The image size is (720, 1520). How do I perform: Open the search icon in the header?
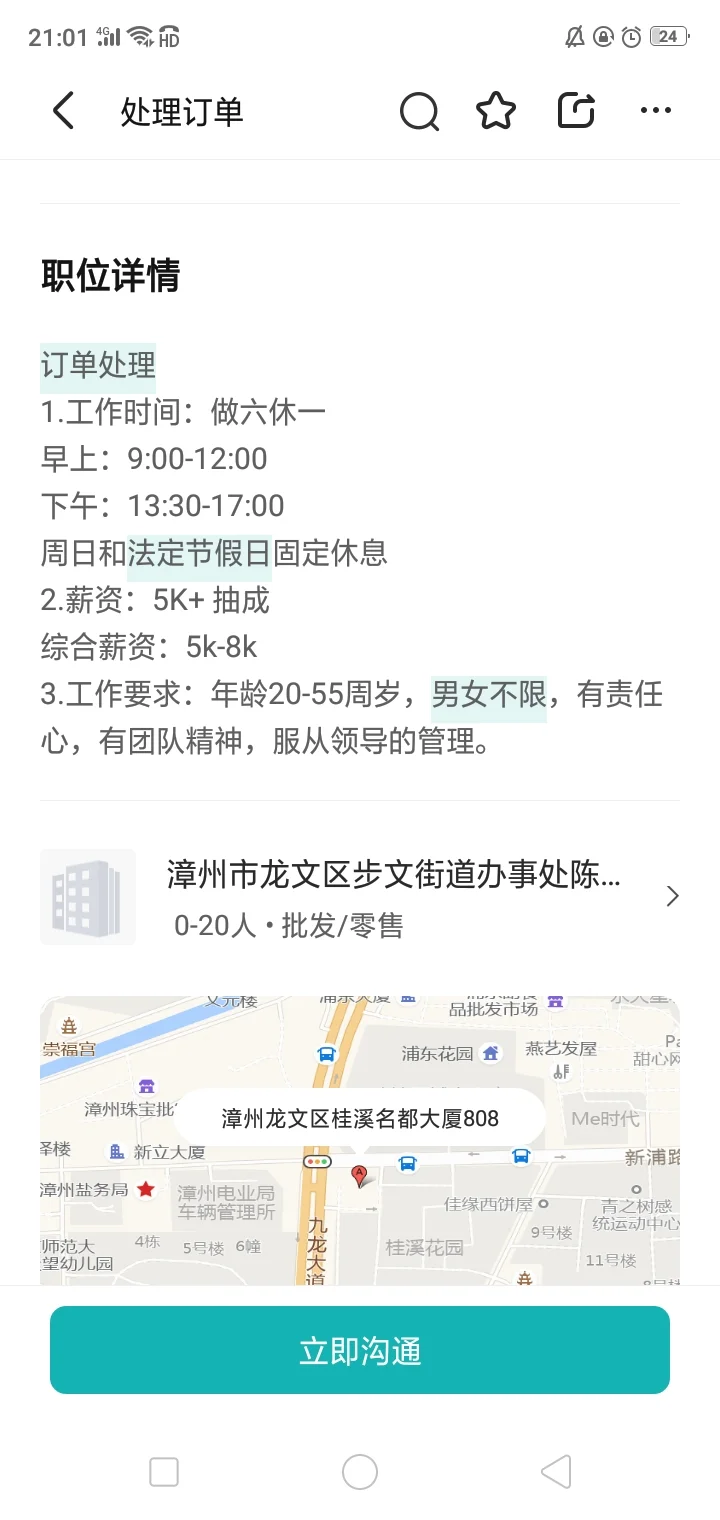pos(419,111)
